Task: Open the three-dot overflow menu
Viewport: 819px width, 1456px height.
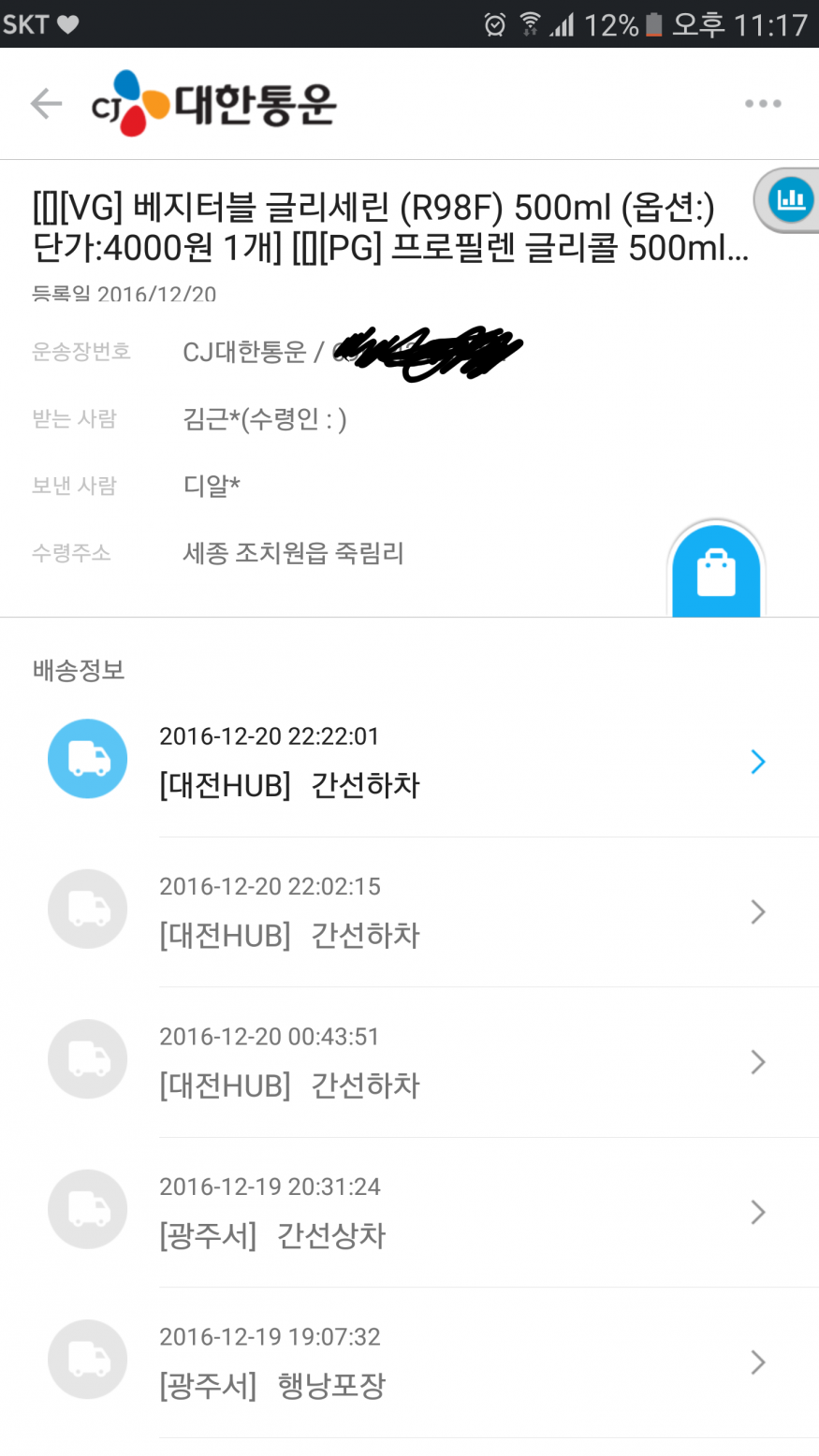Action: tap(763, 104)
